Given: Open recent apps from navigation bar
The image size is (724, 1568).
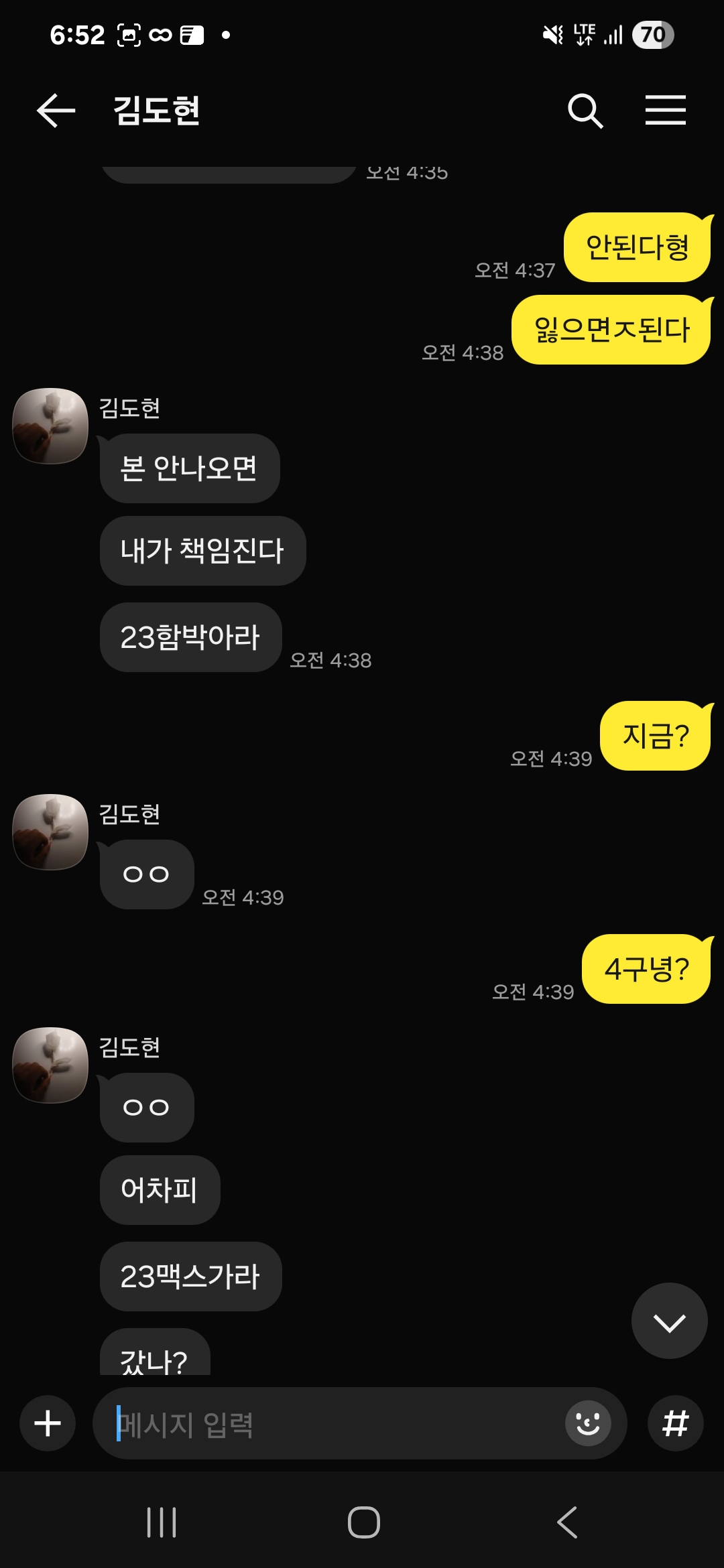Looking at the screenshot, I should click(162, 1522).
